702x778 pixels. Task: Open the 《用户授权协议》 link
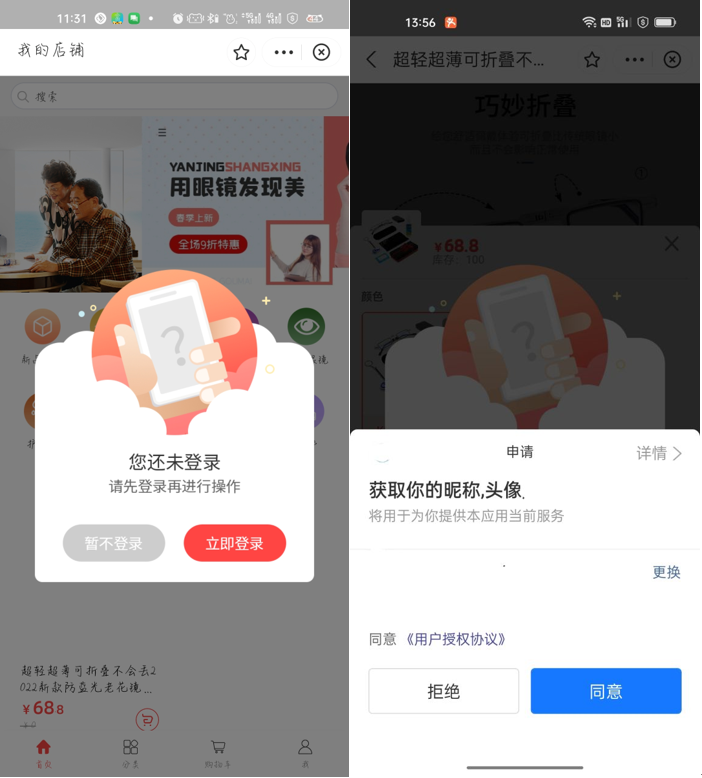[455, 639]
